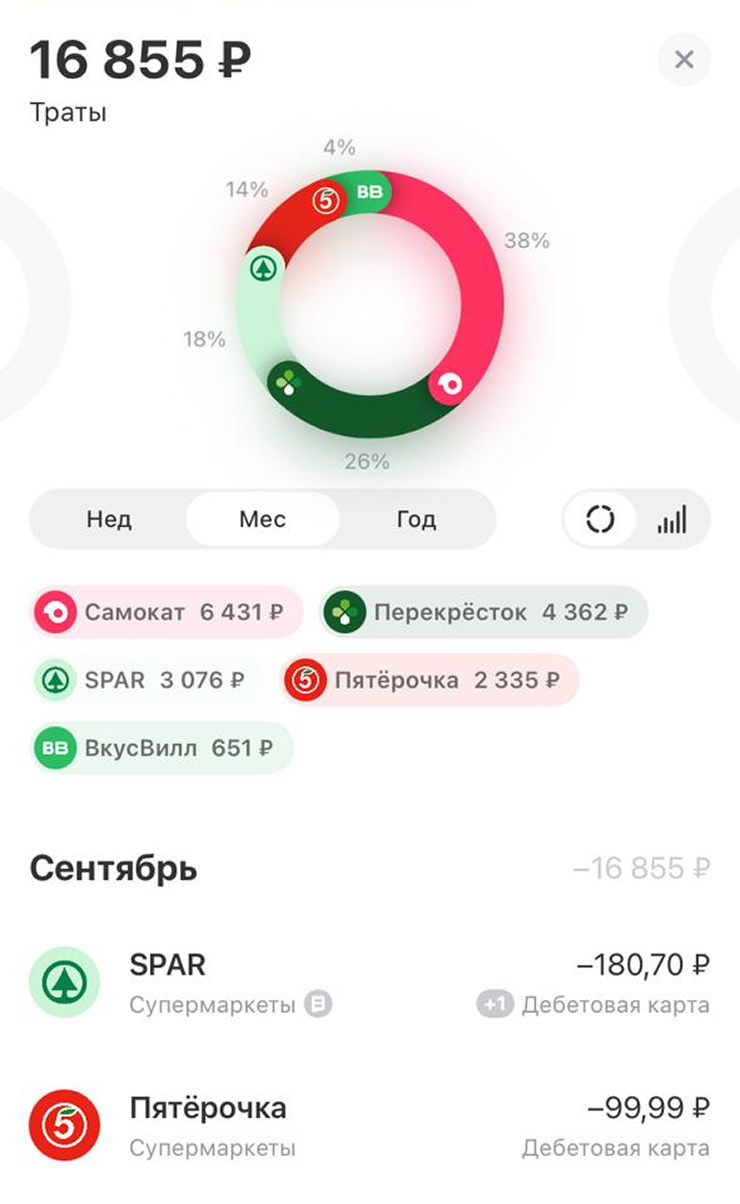This screenshot has height=1204, width=740.
Task: Select the ВкусВилл chip
Action: coord(160,748)
